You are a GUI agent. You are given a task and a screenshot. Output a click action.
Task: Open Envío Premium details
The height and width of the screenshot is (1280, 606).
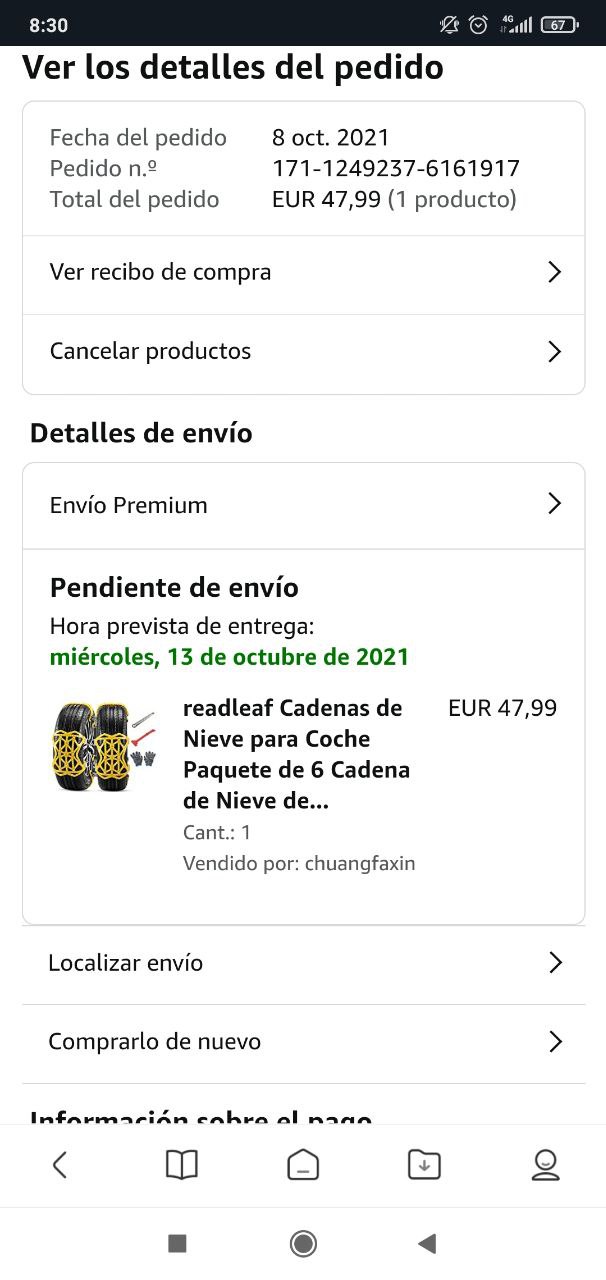click(x=302, y=505)
